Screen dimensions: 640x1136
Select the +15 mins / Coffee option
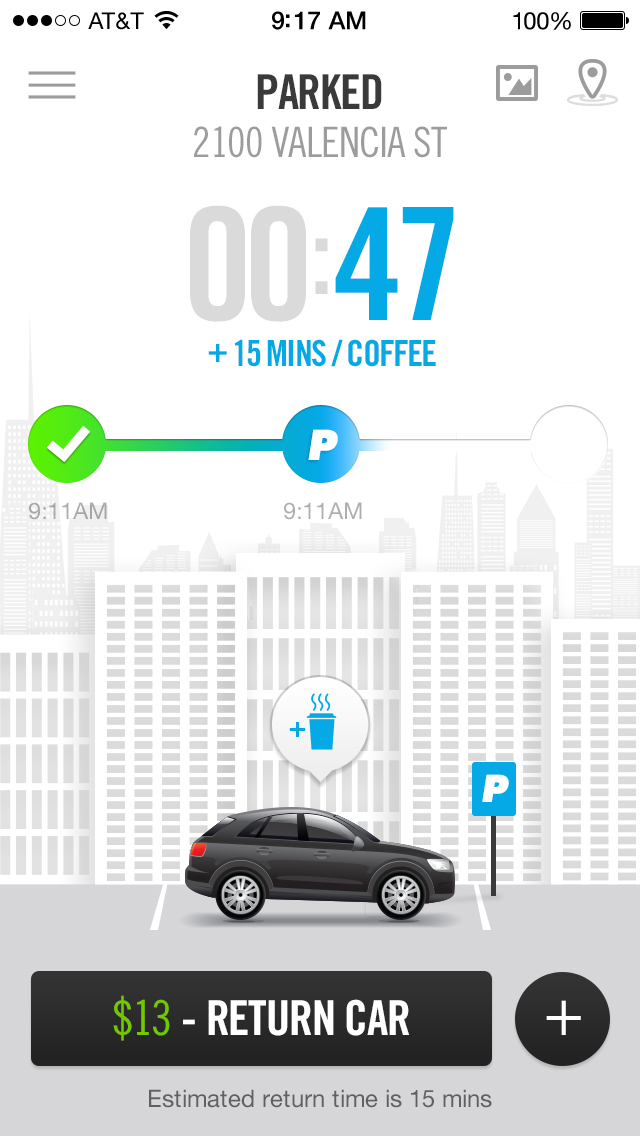[x=323, y=354]
